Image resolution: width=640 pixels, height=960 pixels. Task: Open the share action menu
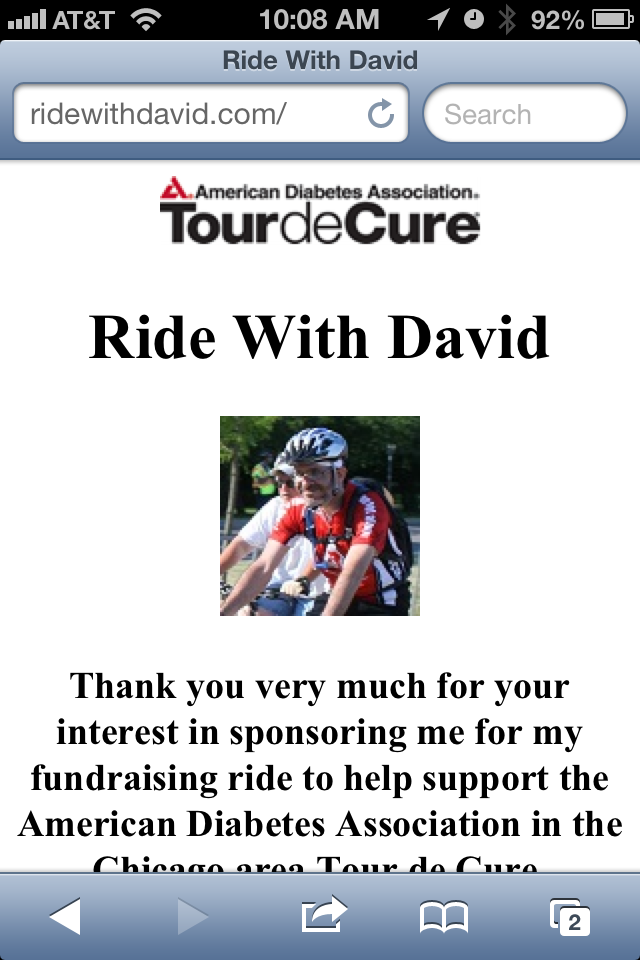click(x=322, y=914)
